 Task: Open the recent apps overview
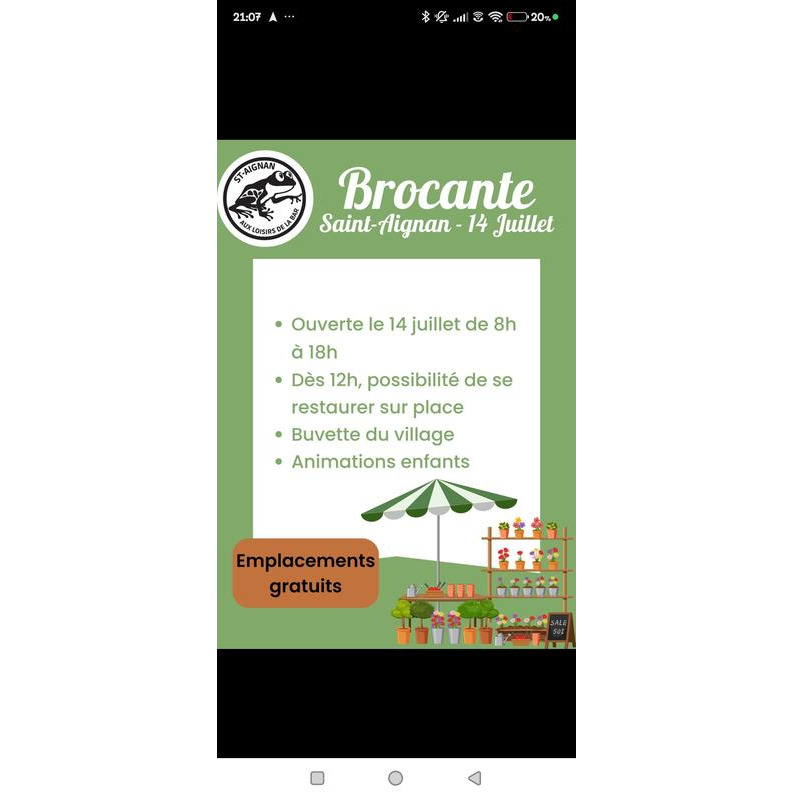[317, 777]
